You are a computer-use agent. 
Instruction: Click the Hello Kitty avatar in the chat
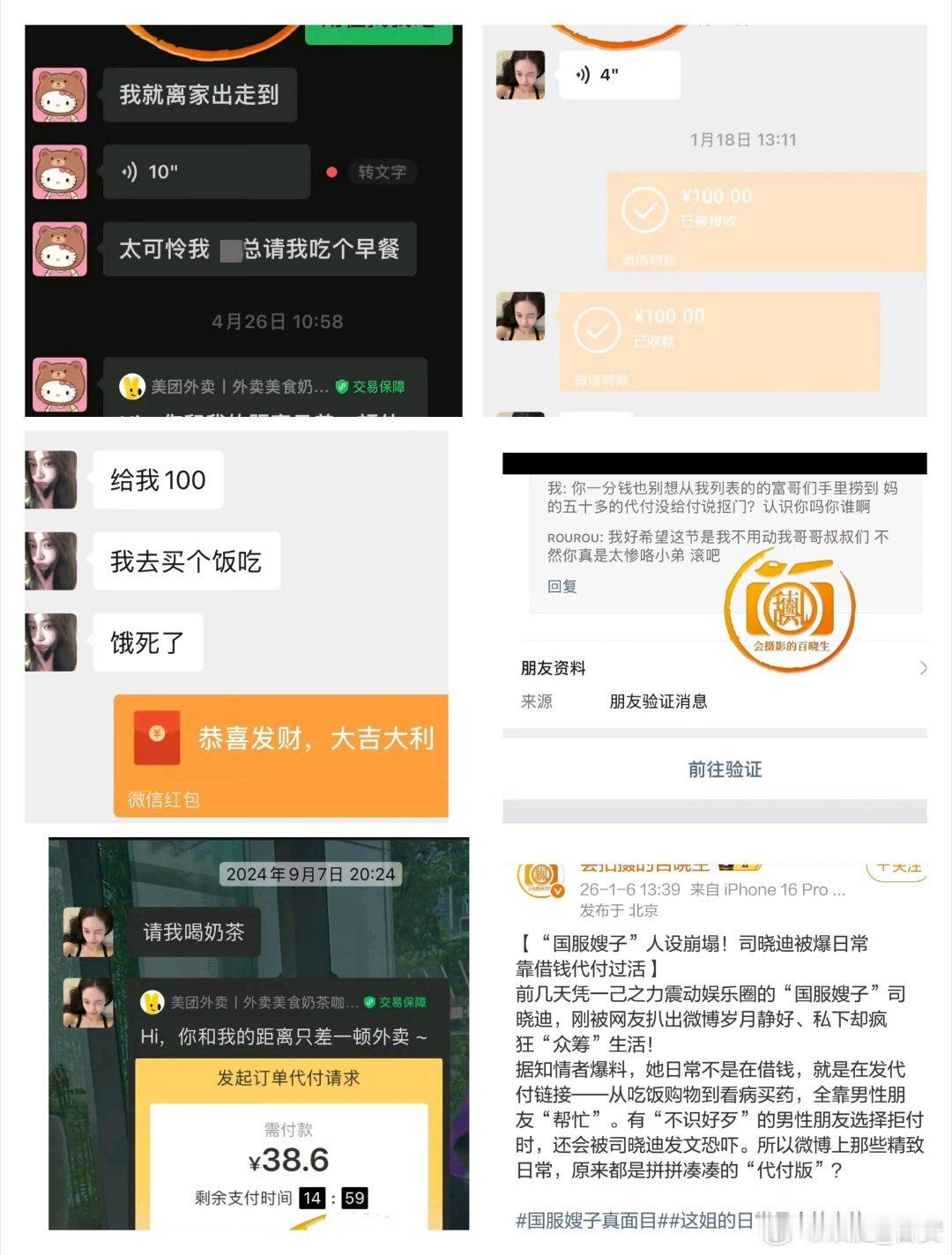[59, 95]
